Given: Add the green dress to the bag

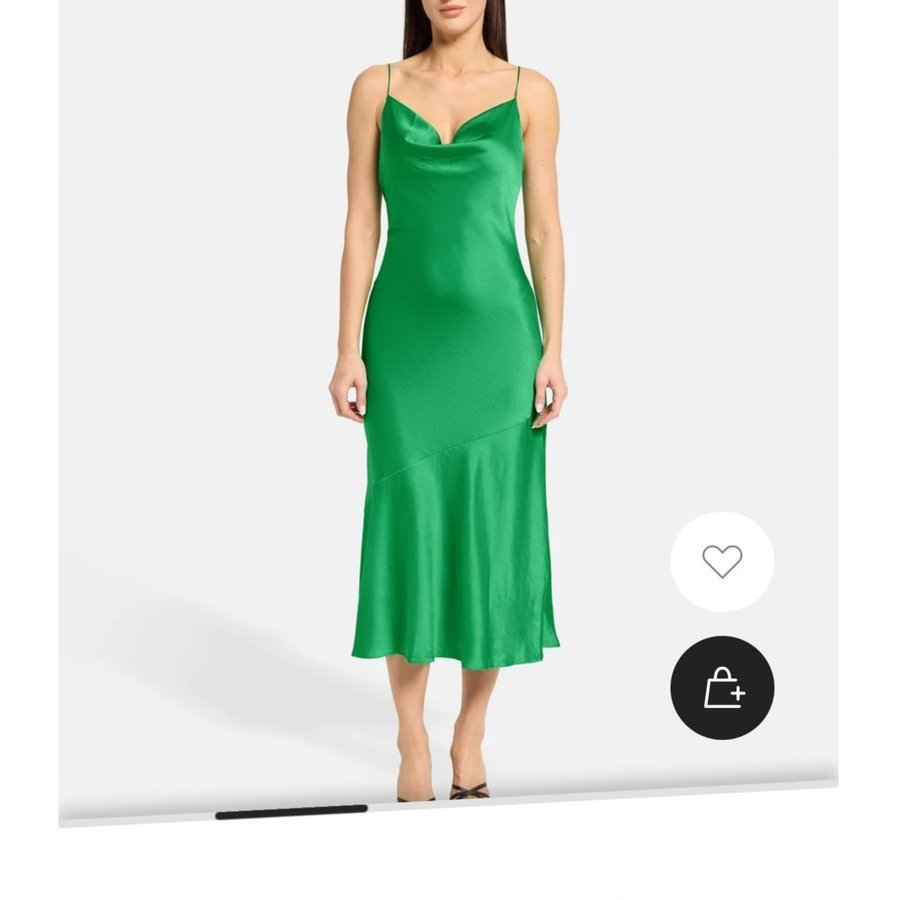Looking at the screenshot, I should point(722,688).
